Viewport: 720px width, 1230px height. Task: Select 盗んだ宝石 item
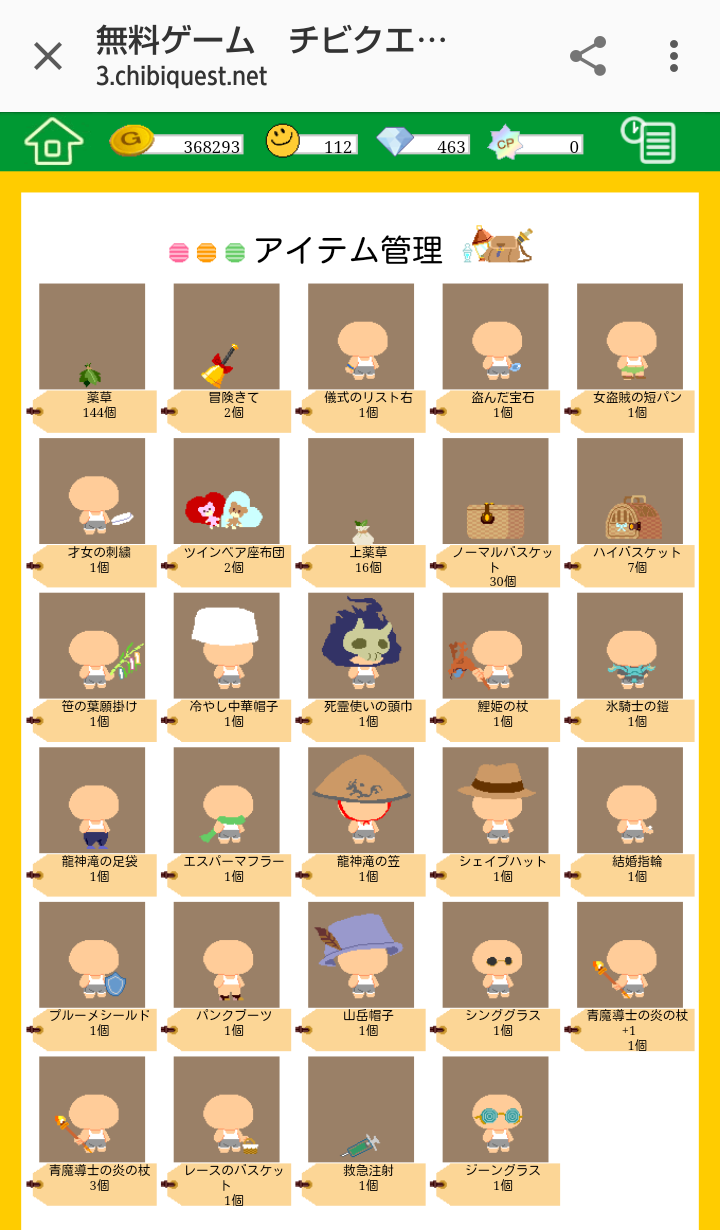click(495, 338)
